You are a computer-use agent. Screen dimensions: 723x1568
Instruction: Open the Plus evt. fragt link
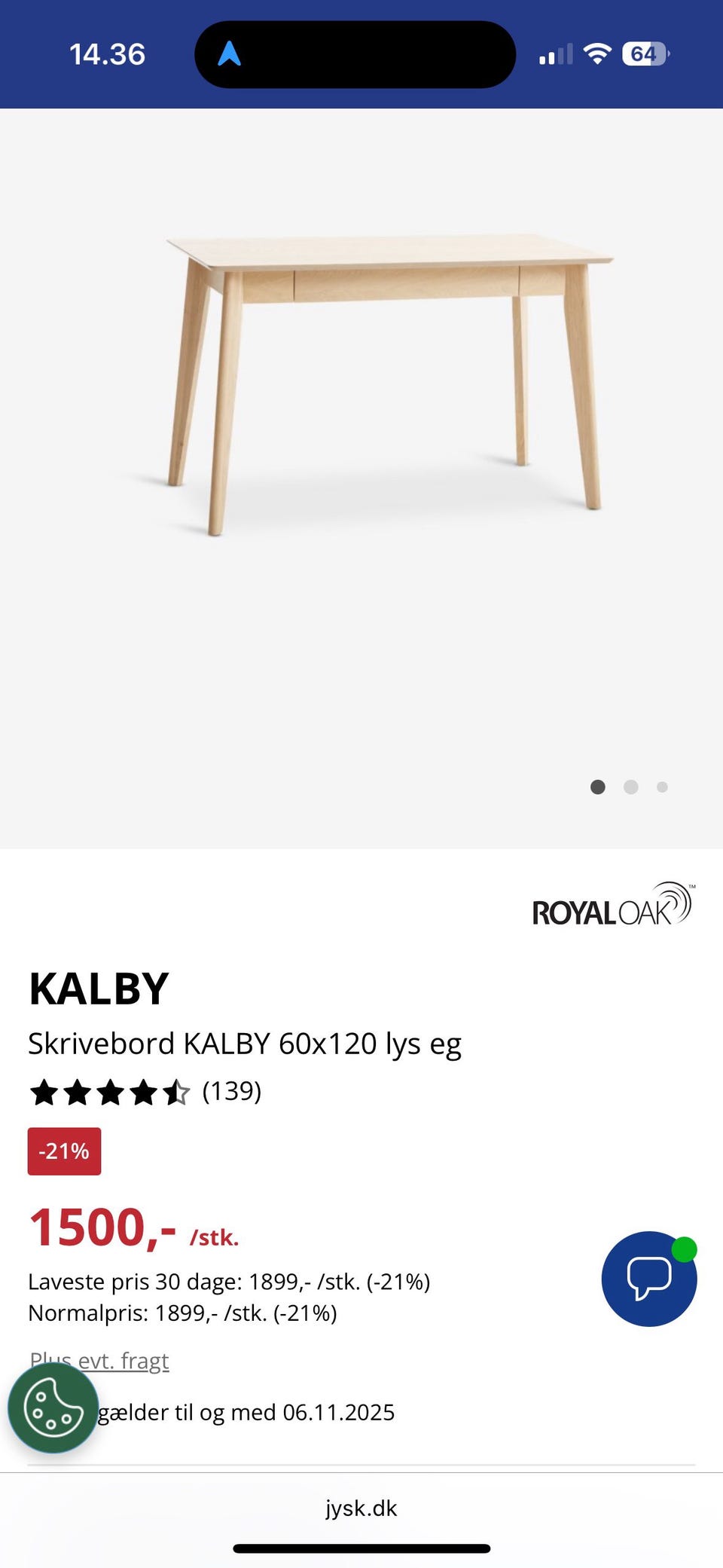click(99, 1360)
